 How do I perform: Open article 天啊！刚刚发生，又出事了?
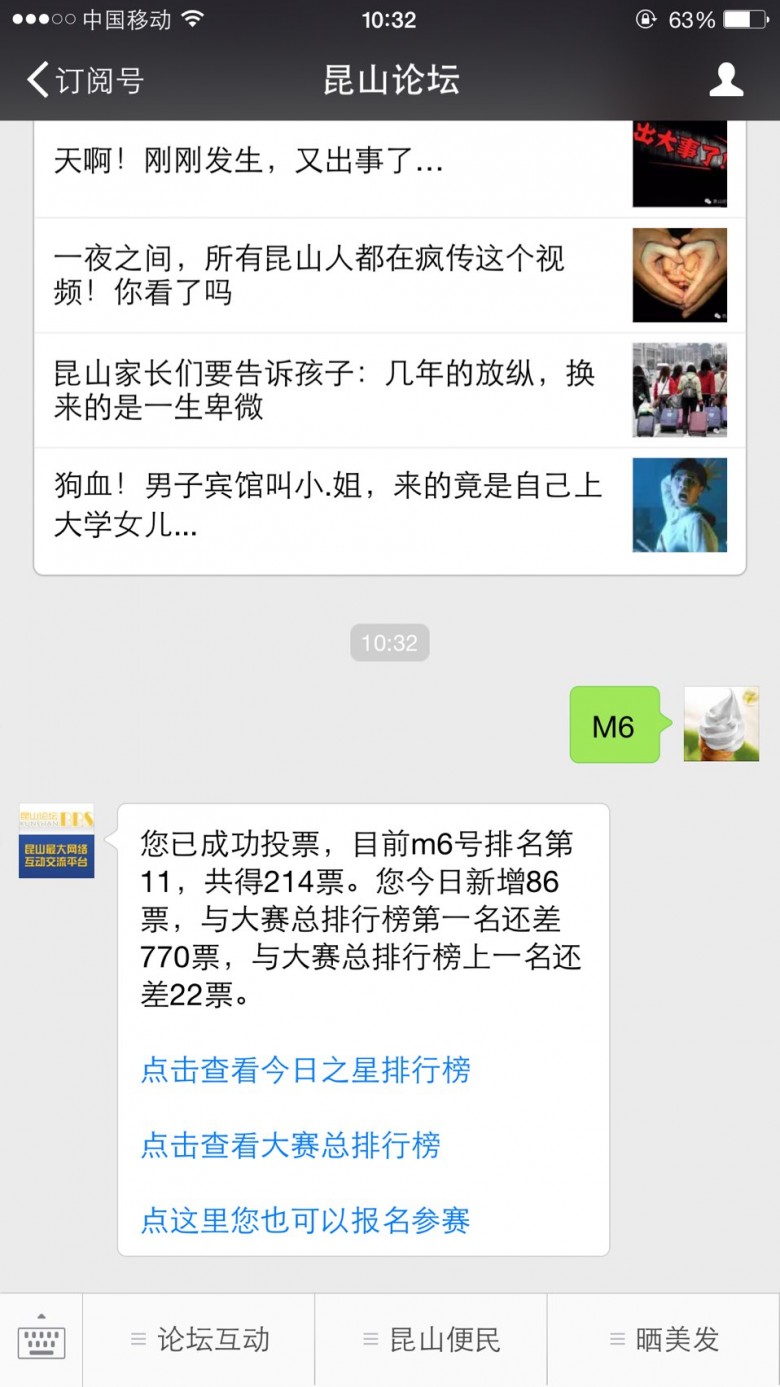(x=390, y=163)
